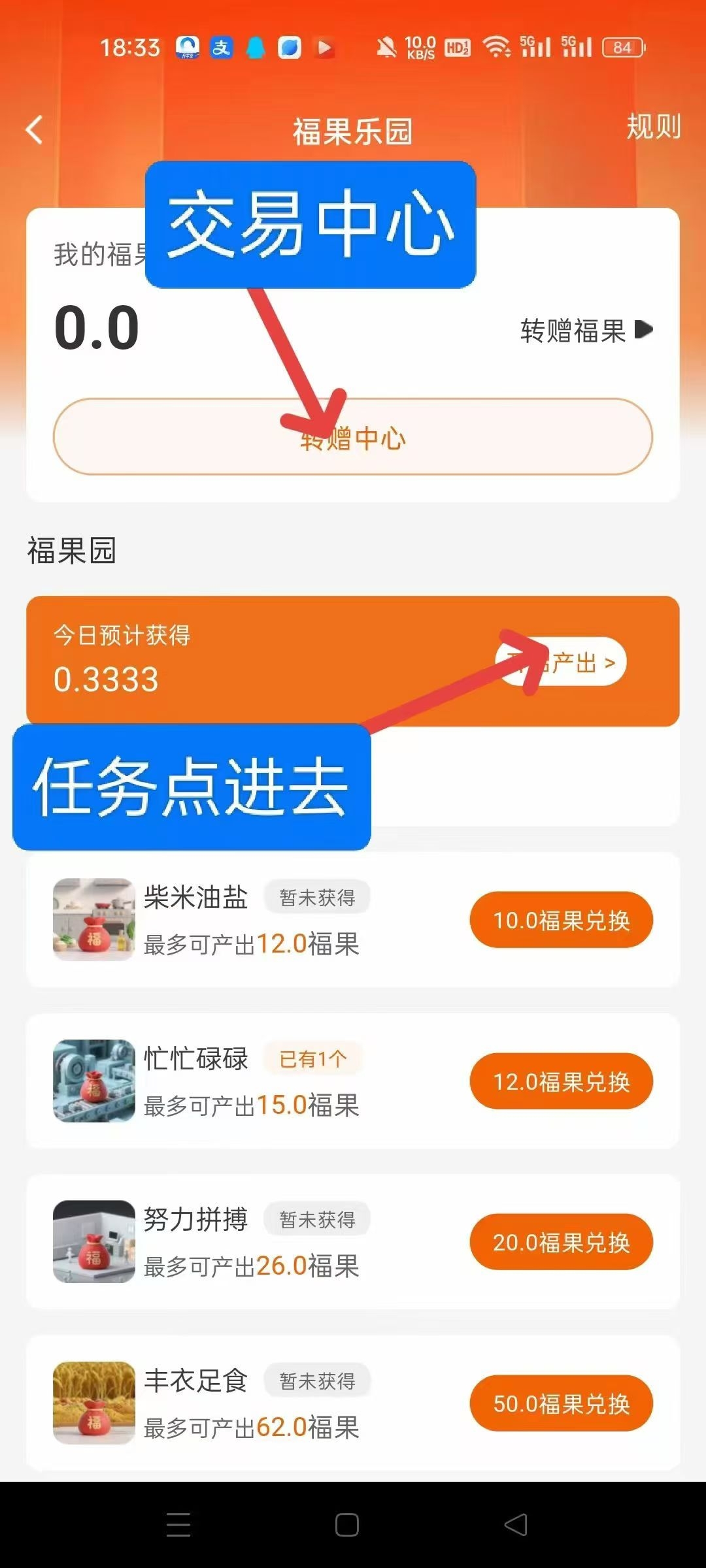Viewport: 706px width, 1568px height.
Task: Expand 转赠福果 with its arrow
Action: pos(584,329)
